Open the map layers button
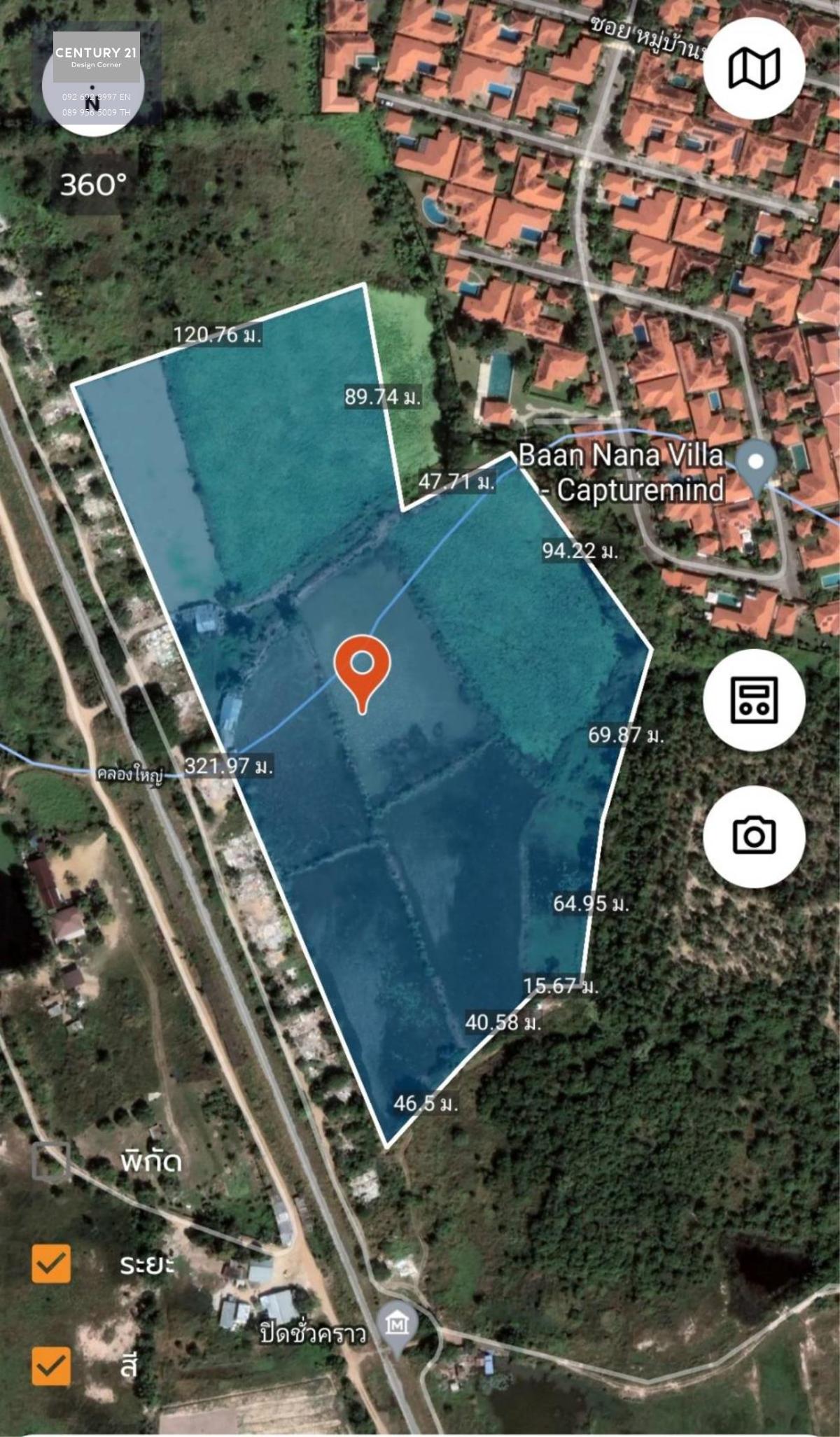The image size is (840, 1437). (x=754, y=69)
